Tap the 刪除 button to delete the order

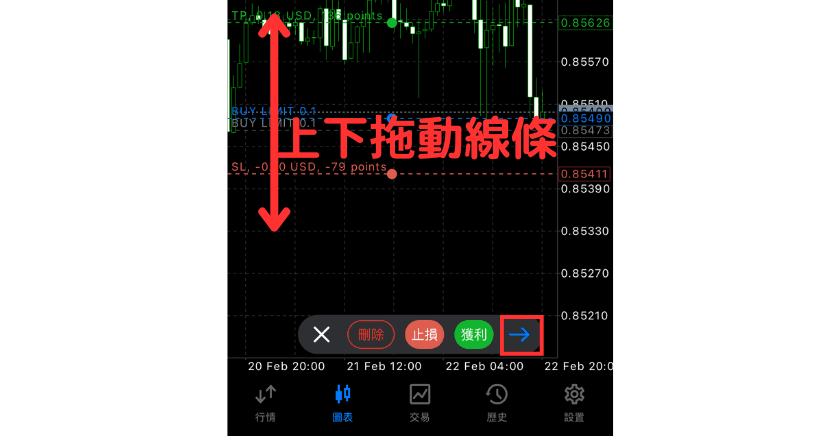click(371, 334)
